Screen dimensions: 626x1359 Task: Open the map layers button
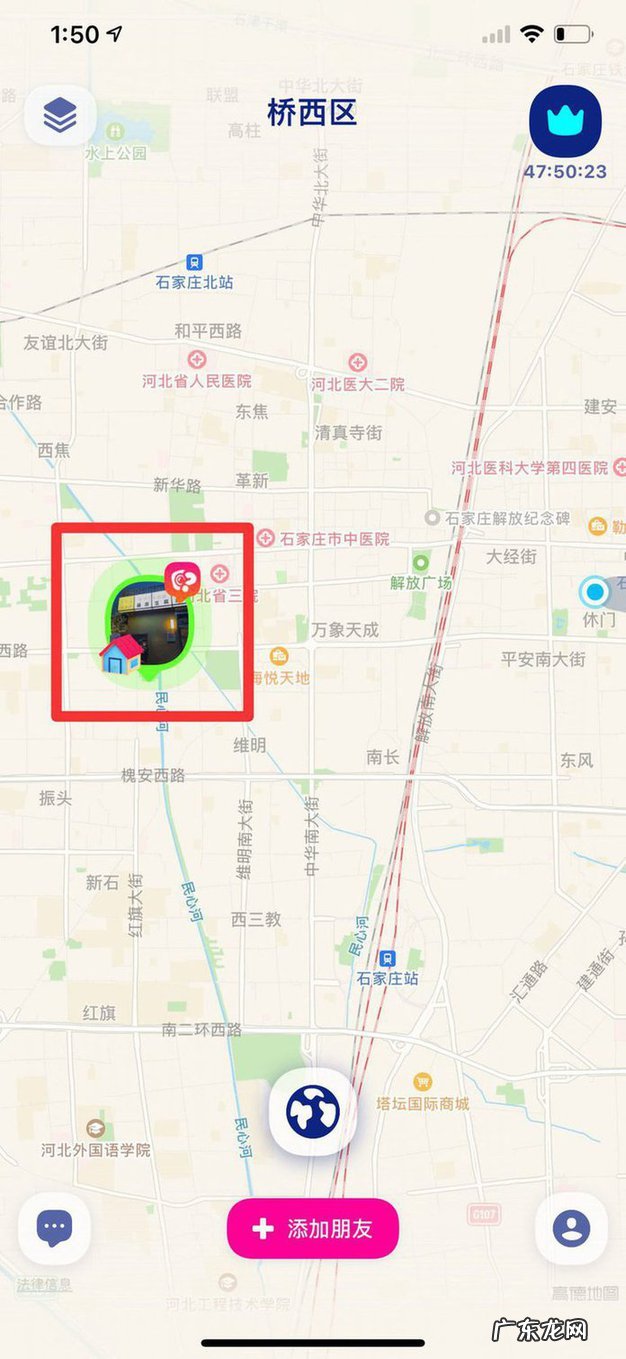(x=60, y=117)
